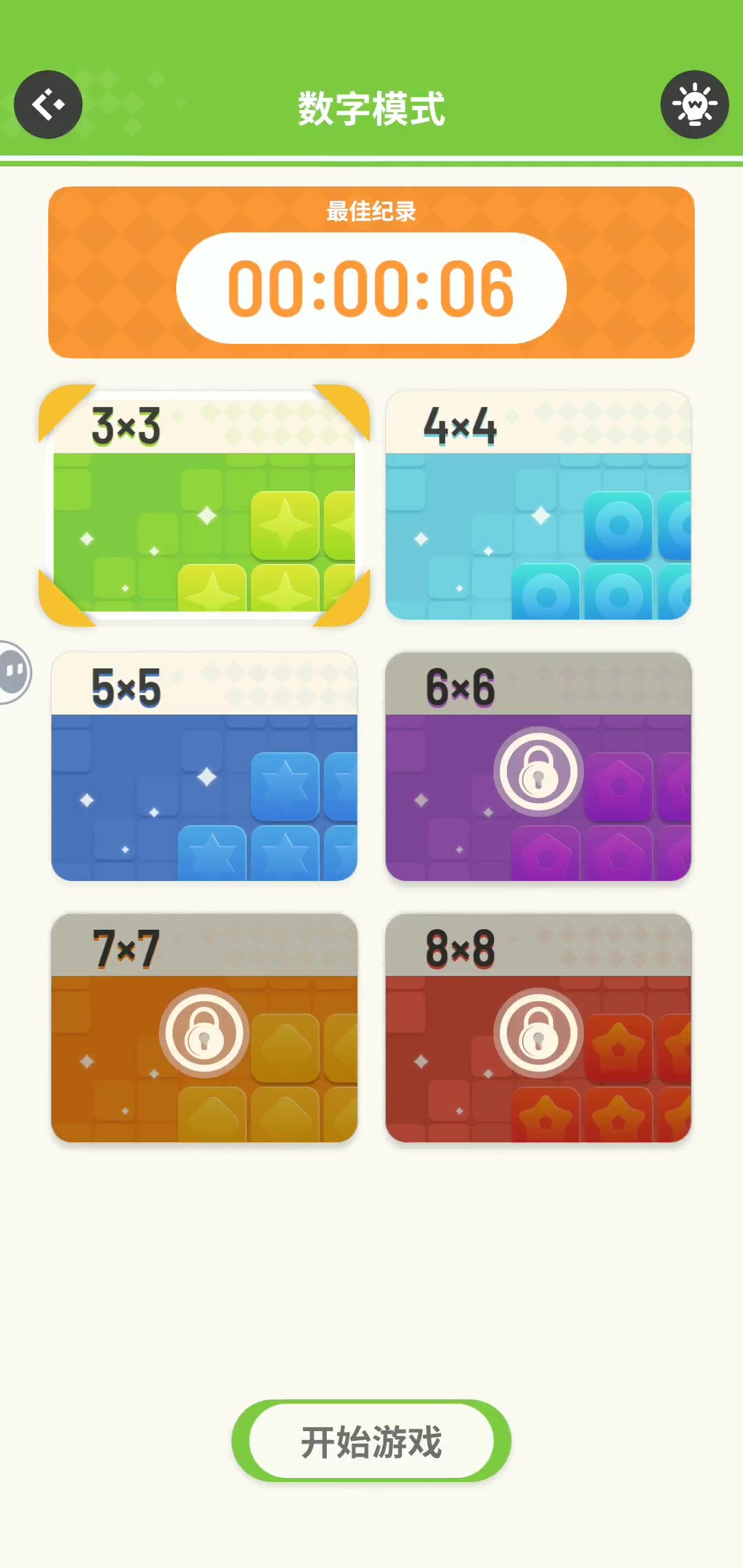Select the 3×3 puzzle card
743x1568 pixels.
tap(204, 505)
